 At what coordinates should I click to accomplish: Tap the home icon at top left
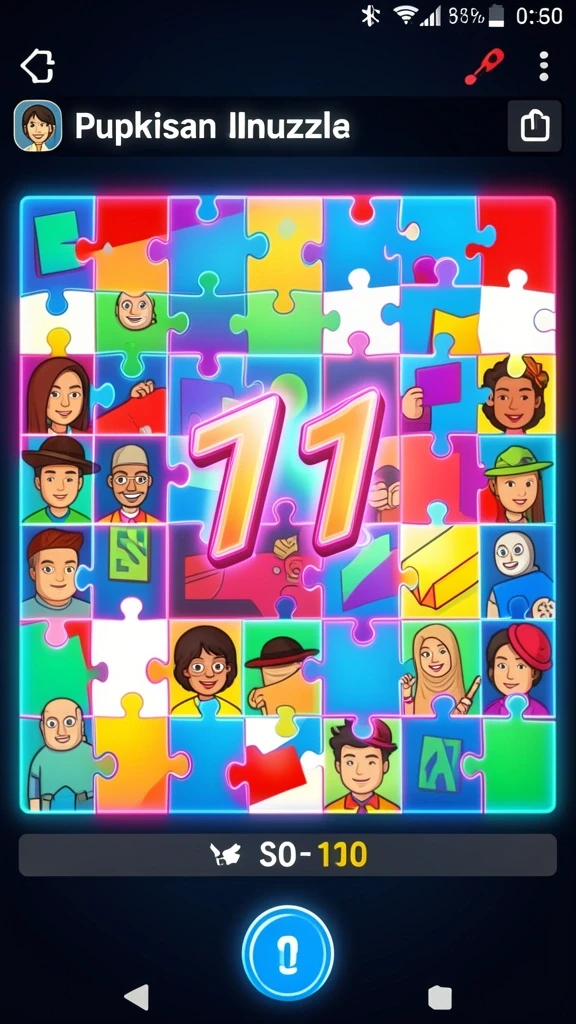38,66
